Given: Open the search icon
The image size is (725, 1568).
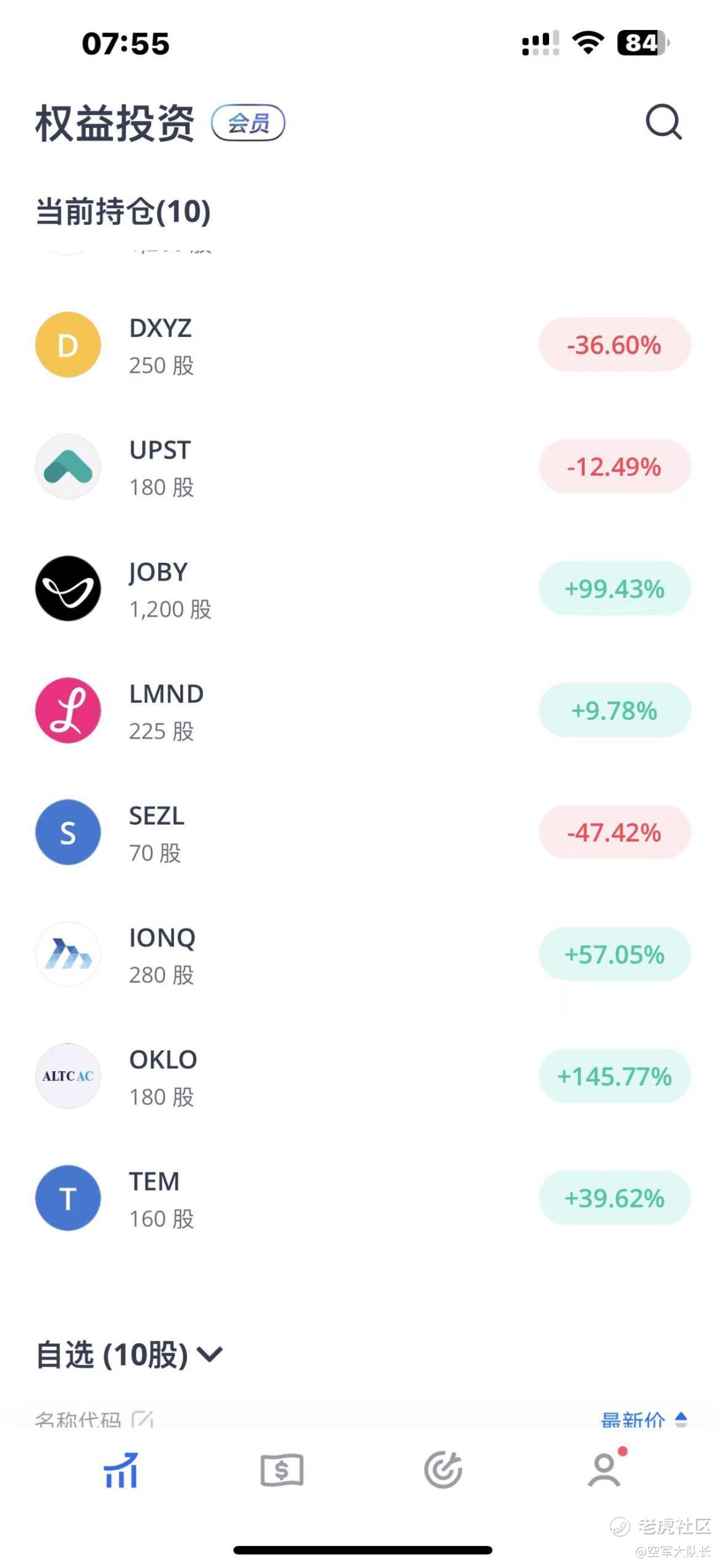Looking at the screenshot, I should click(663, 122).
